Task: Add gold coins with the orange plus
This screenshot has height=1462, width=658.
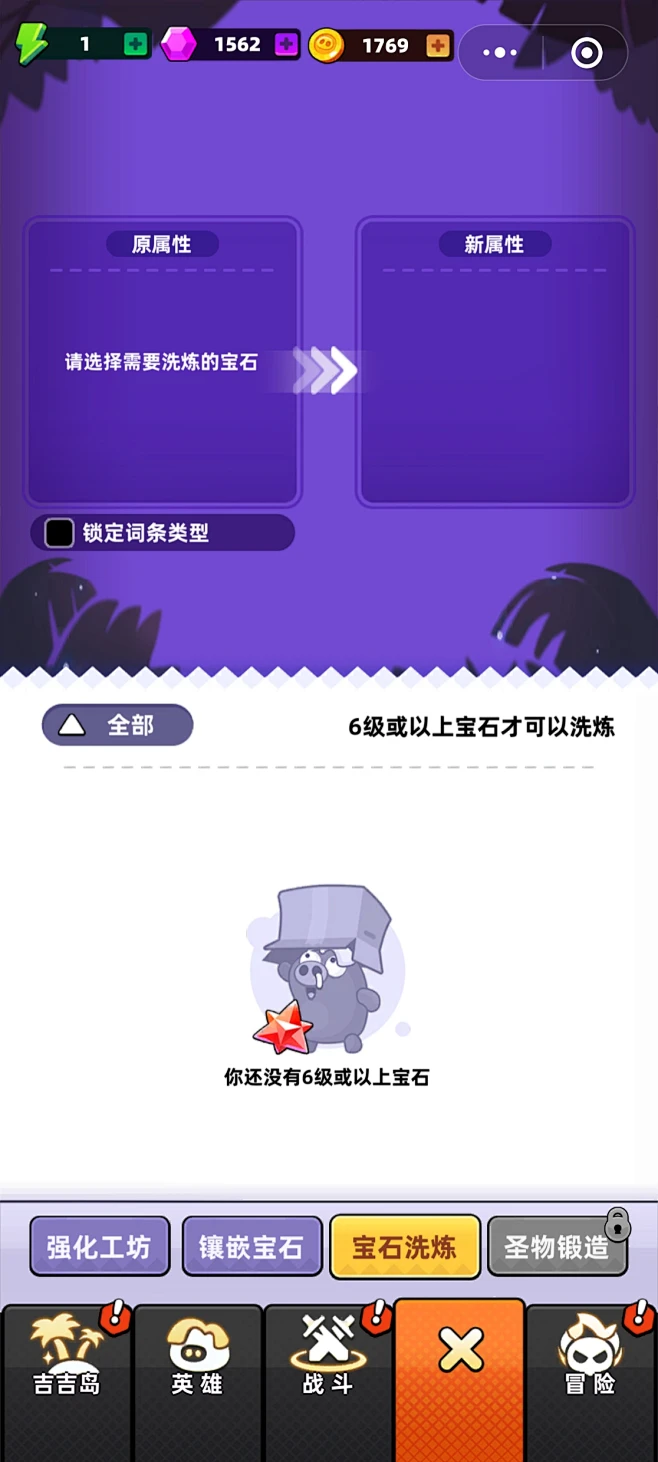Action: [x=437, y=45]
